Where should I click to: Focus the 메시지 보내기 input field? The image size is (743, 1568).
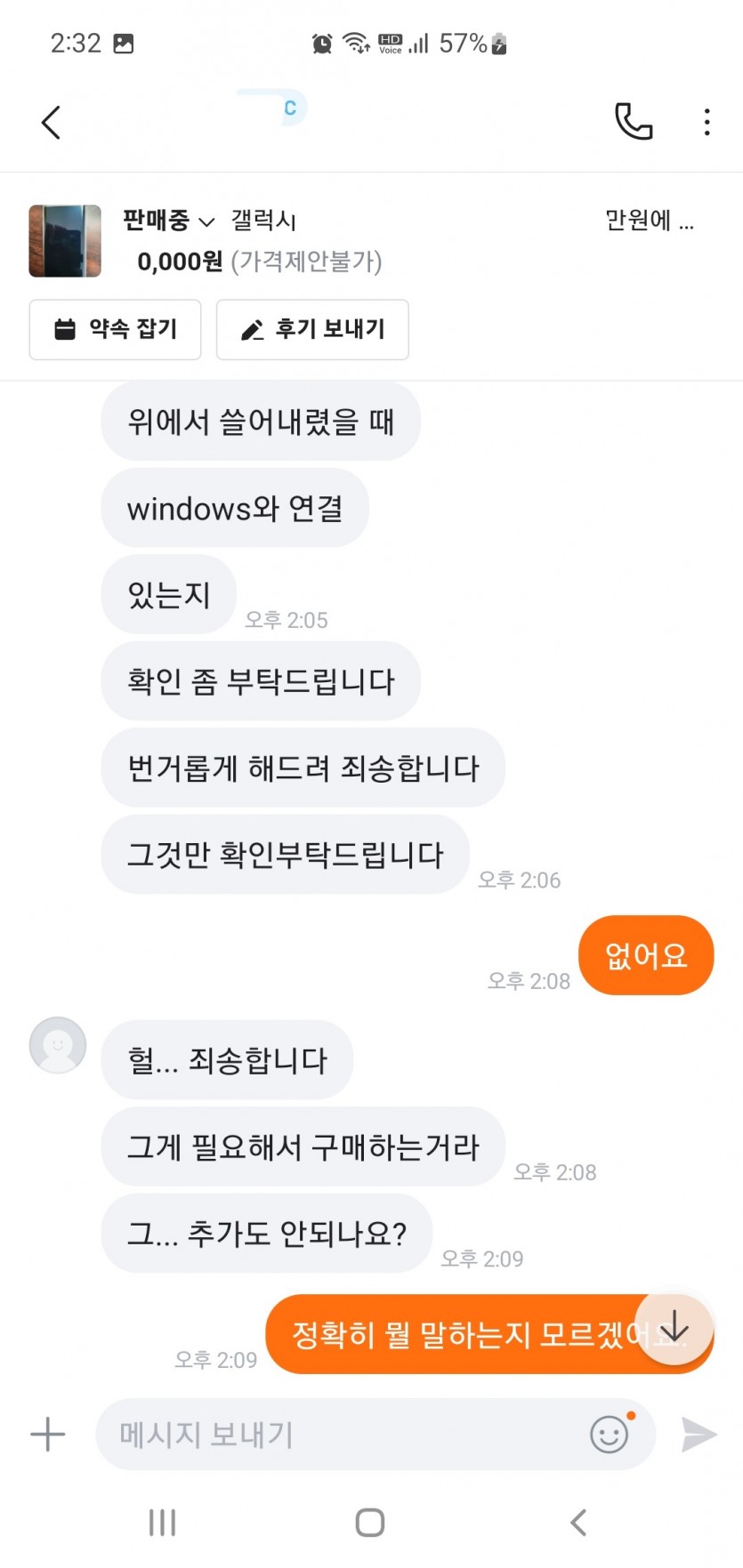click(338, 1434)
